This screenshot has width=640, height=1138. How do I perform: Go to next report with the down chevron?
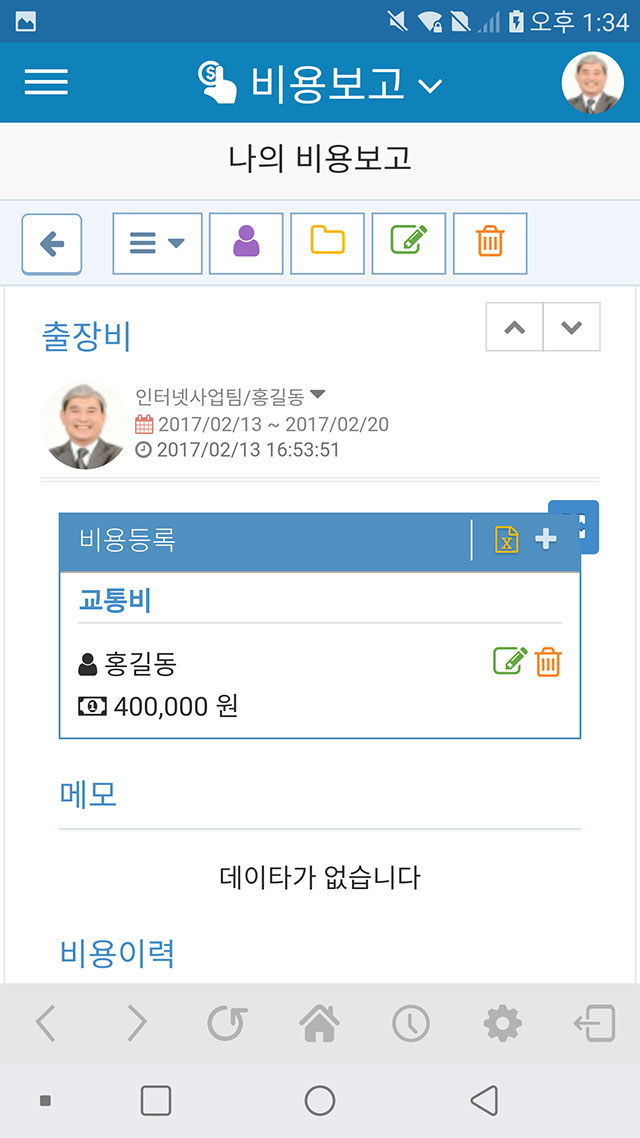(x=572, y=327)
